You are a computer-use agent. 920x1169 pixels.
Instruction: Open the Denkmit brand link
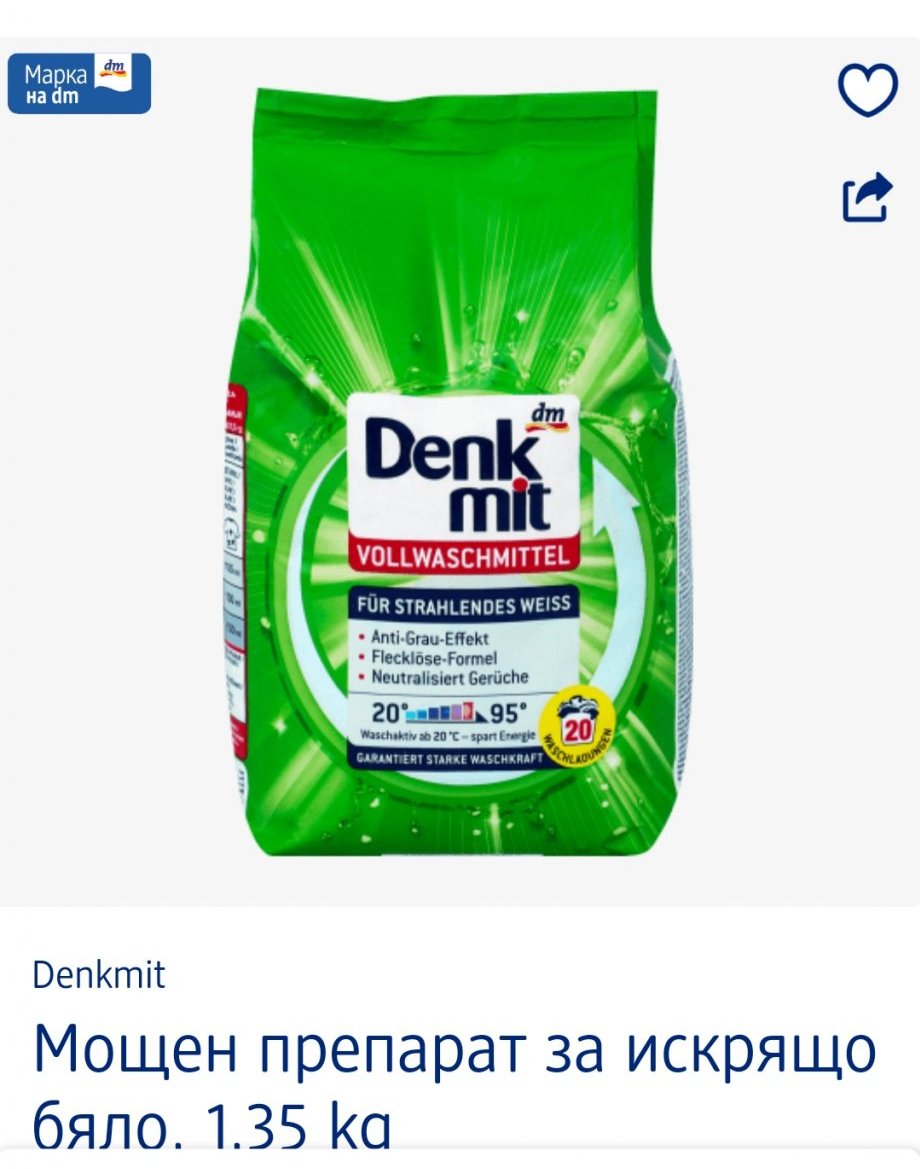pyautogui.click(x=98, y=975)
